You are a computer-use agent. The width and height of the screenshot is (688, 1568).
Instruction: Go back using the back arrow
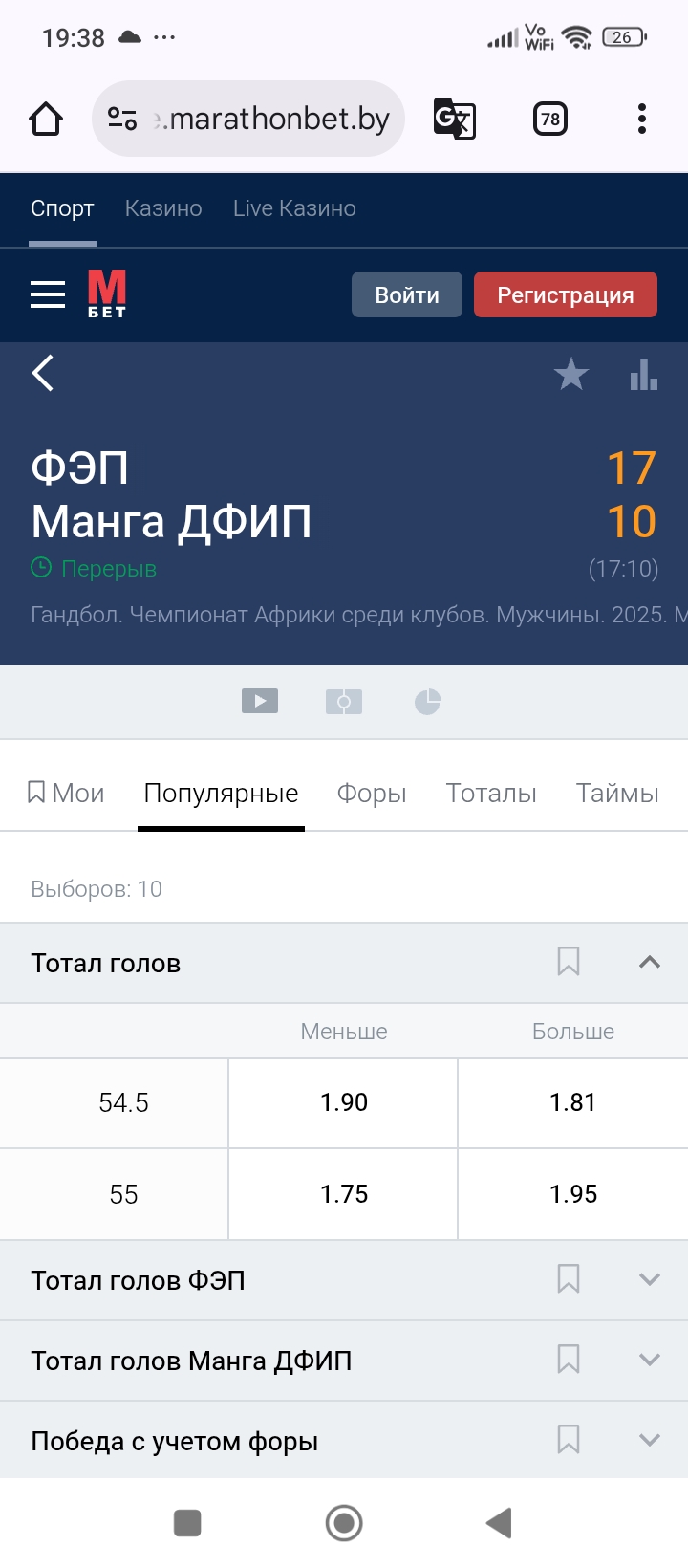point(42,374)
